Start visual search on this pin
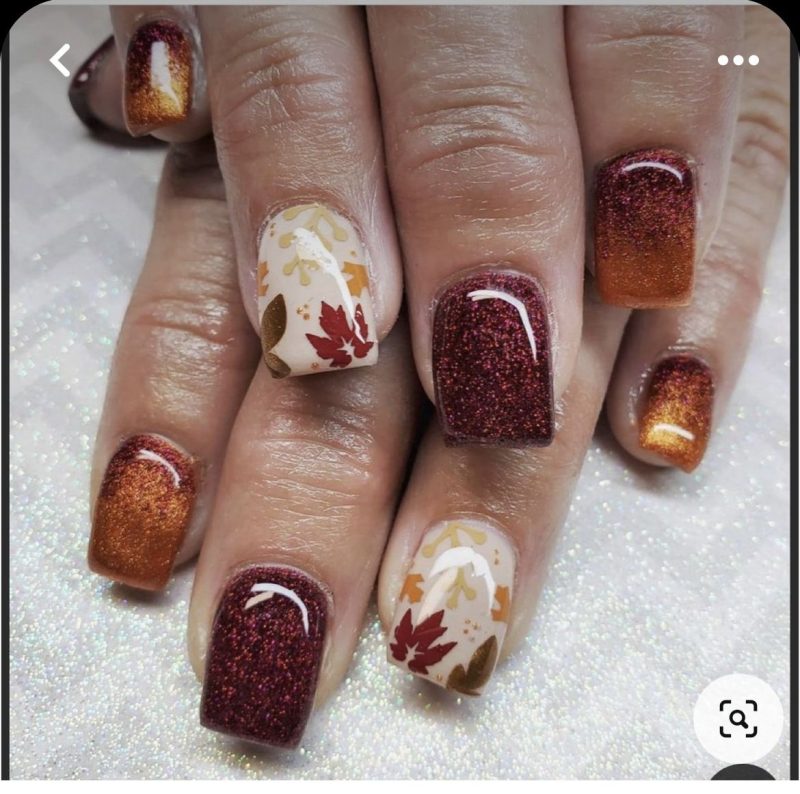 pyautogui.click(x=738, y=718)
